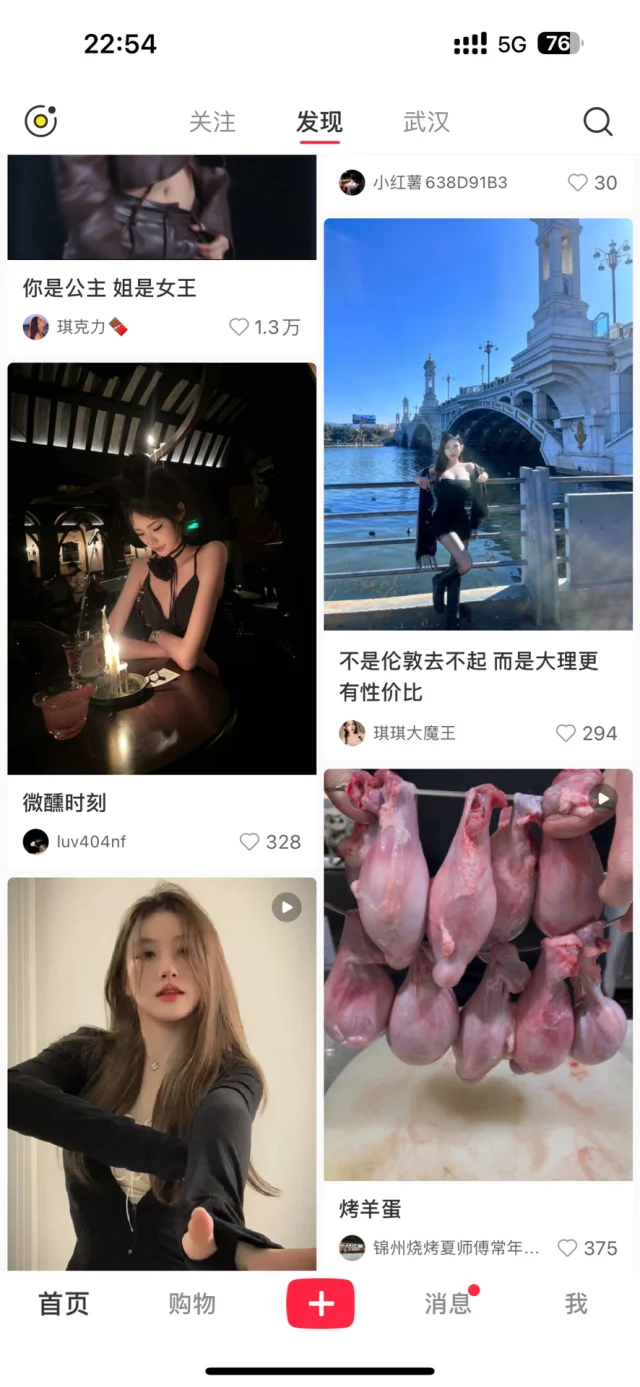Open the video post of the long-haired girl
Viewport: 640px width, 1387px height.
click(x=162, y=1074)
